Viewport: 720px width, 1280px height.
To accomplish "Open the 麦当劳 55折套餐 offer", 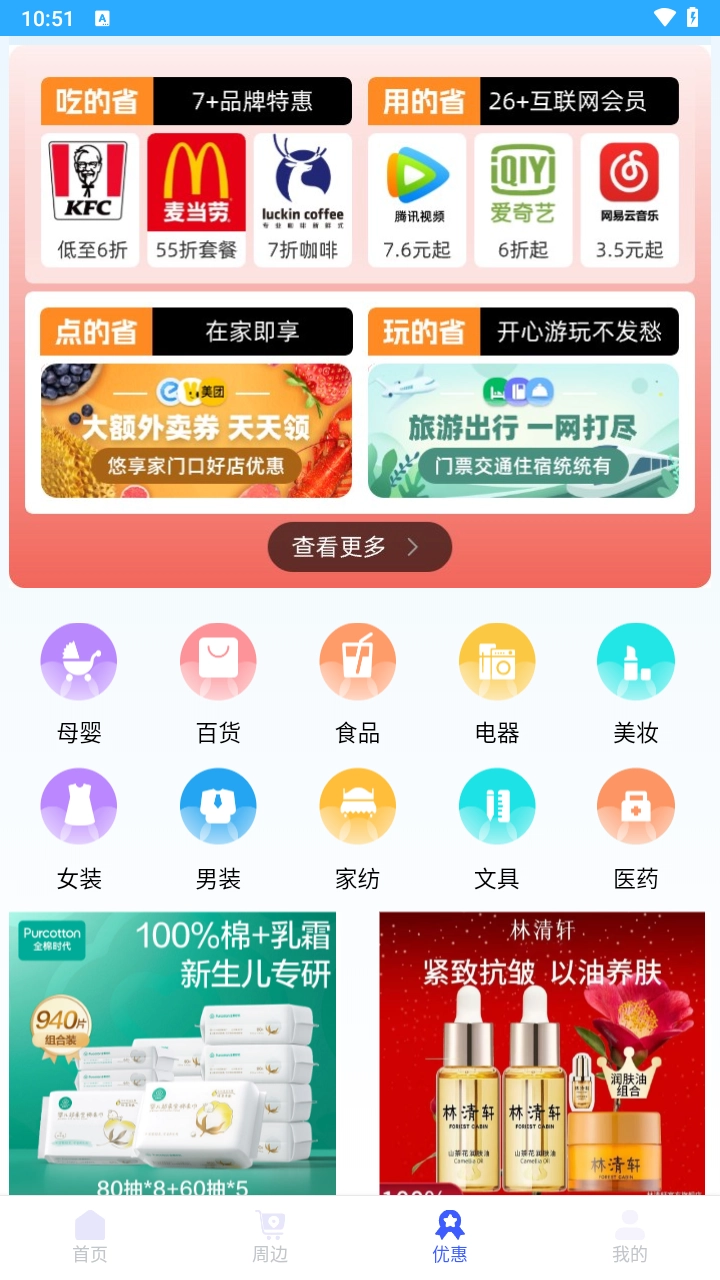I will (196, 200).
